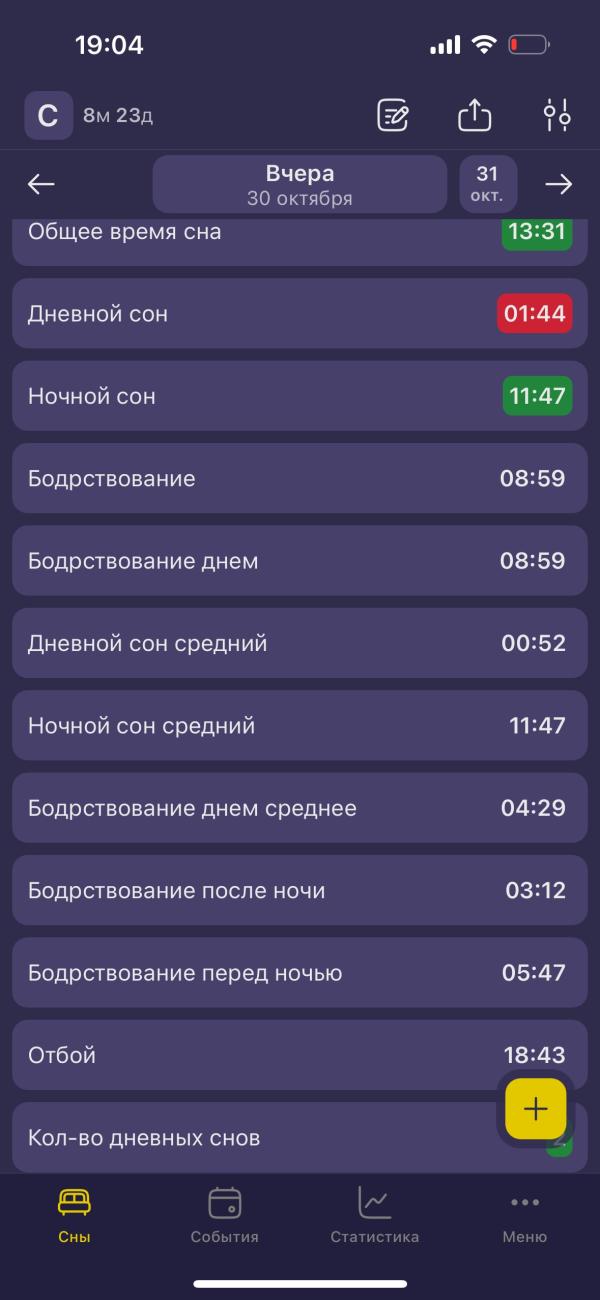Image resolution: width=600 pixels, height=1300 pixels.
Task: Share the sleep report
Action: pos(475,115)
